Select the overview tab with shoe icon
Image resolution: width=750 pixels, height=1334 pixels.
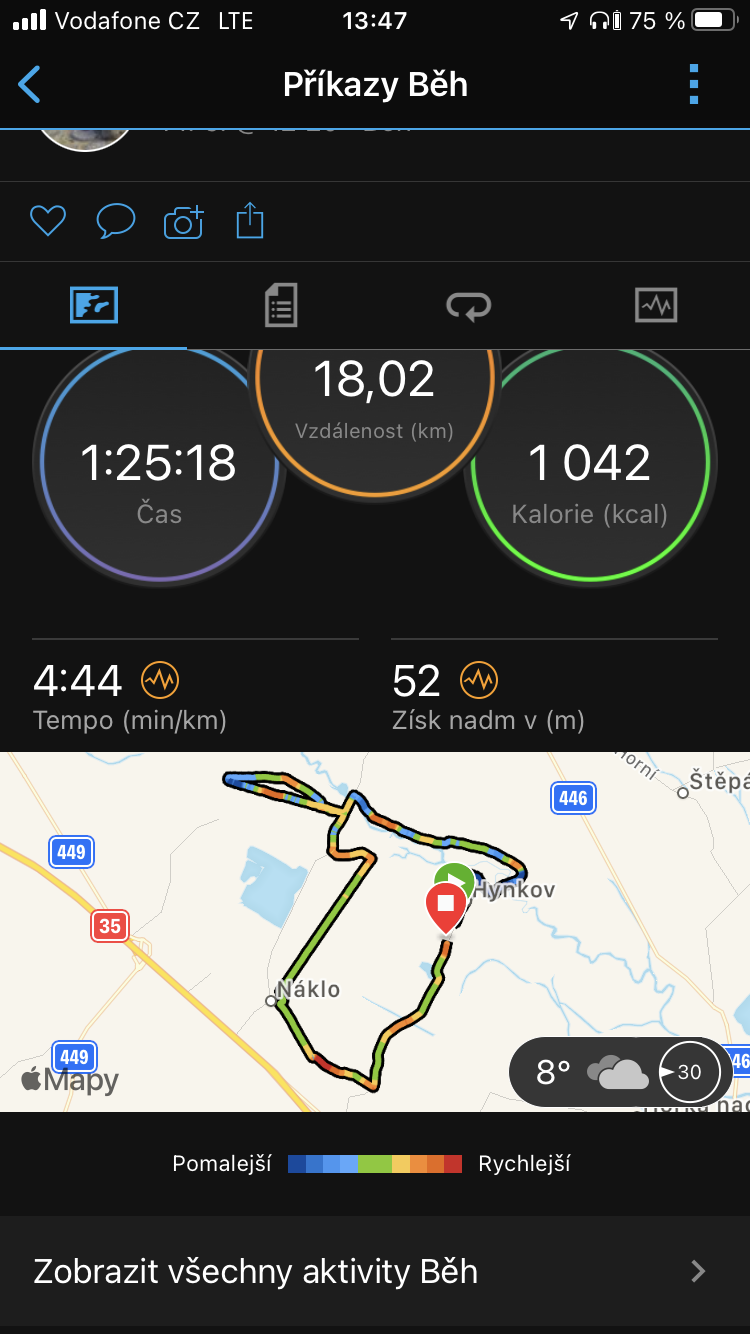point(94,305)
